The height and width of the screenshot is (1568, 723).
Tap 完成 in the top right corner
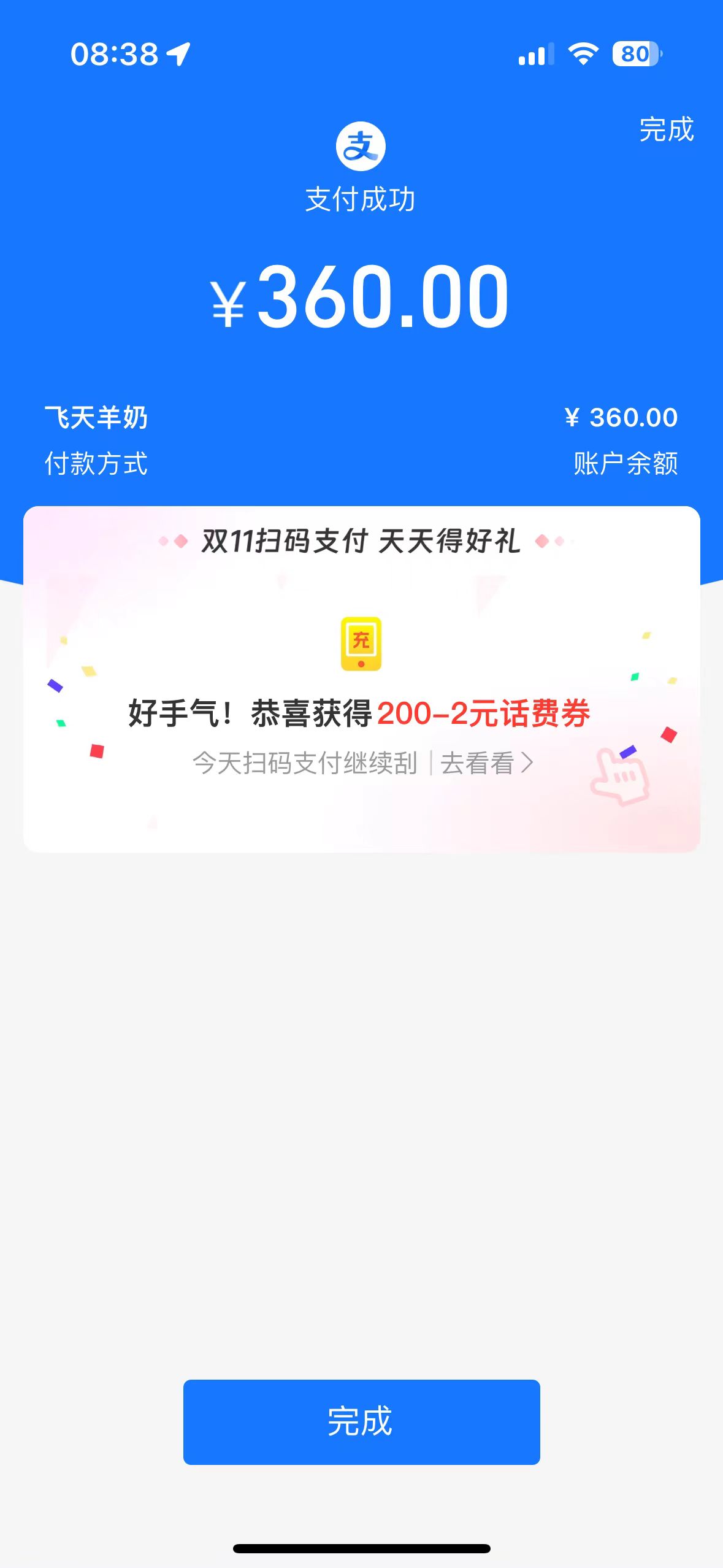coord(666,129)
